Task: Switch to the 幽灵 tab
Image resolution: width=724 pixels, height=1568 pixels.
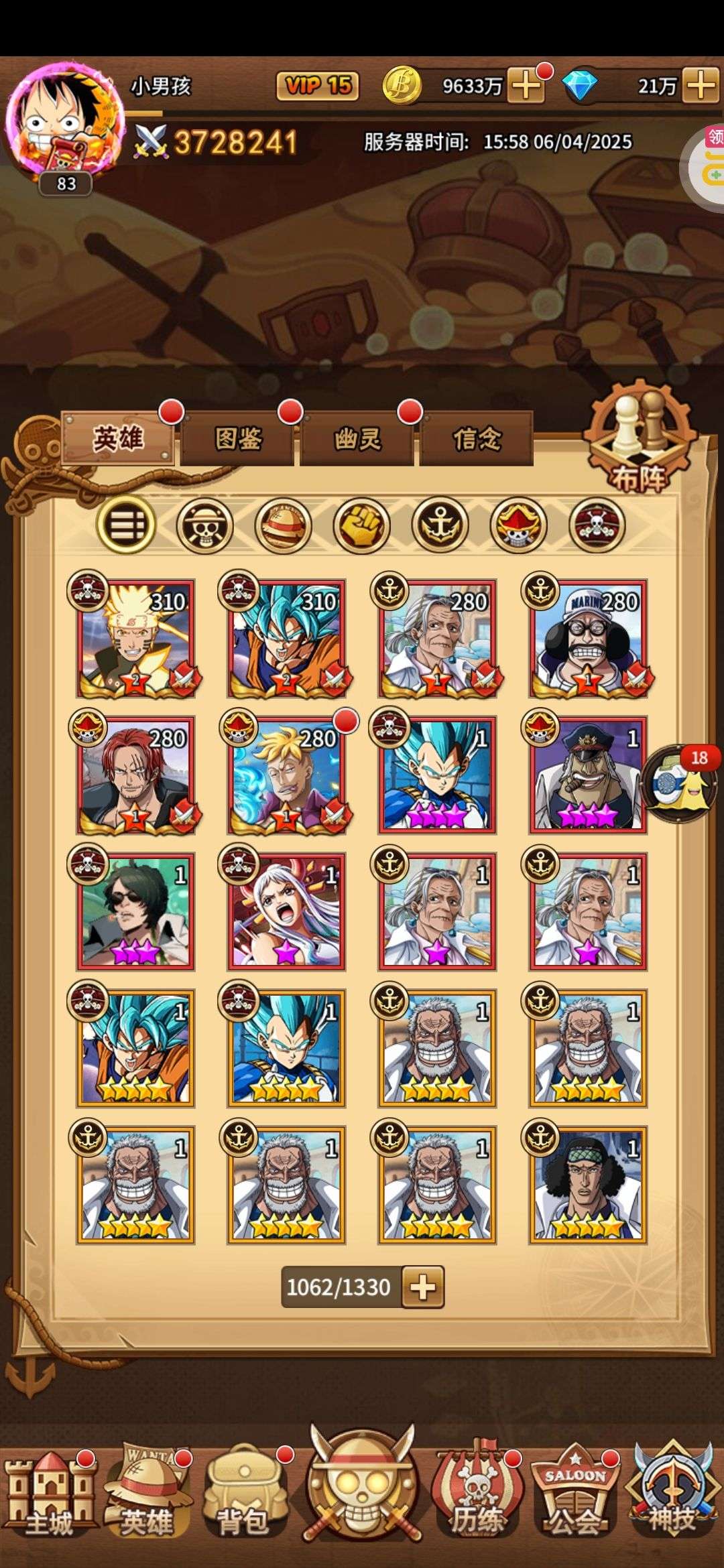Action: coord(357,439)
